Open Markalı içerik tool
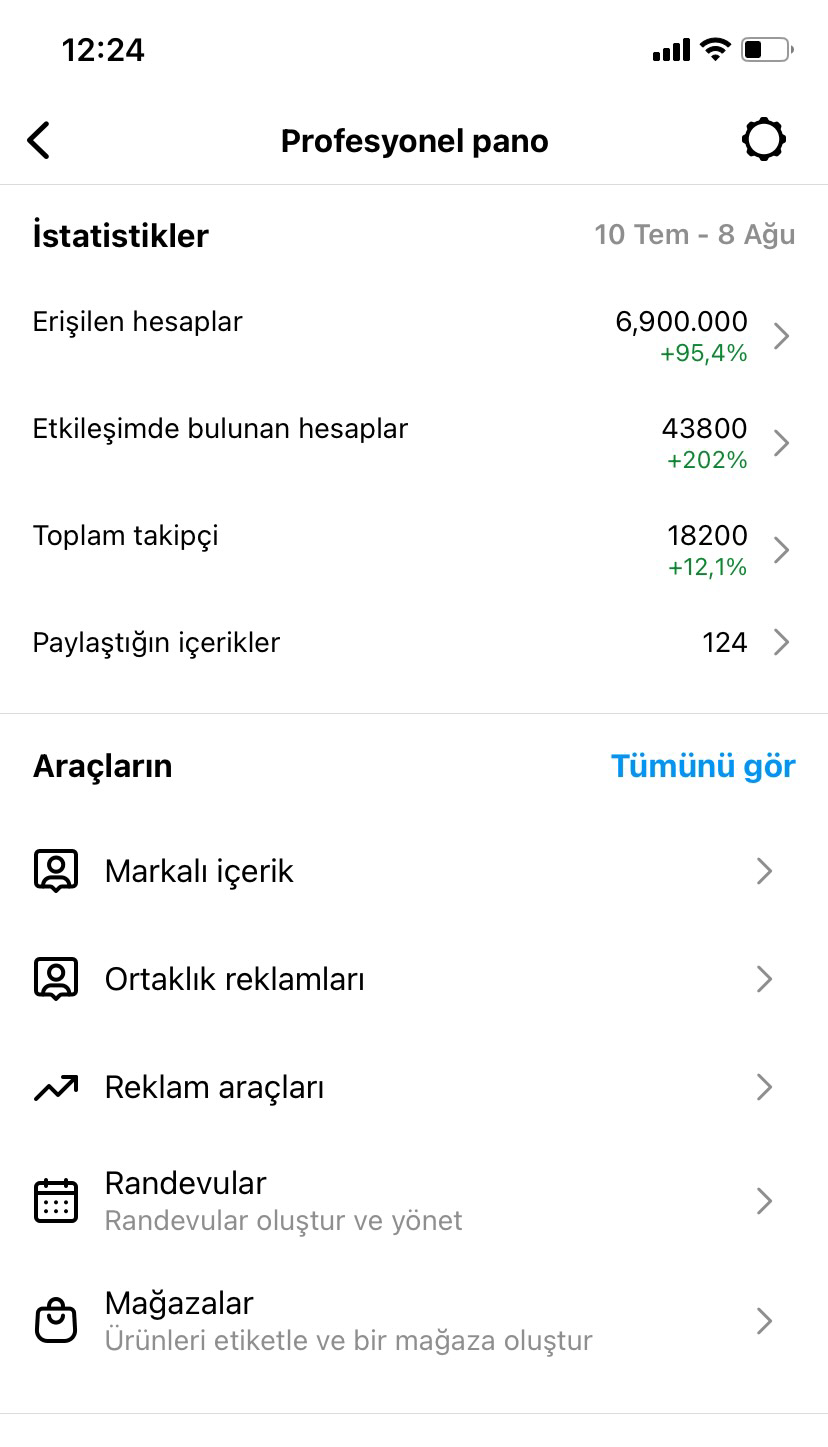828x1447 pixels. click(x=414, y=871)
